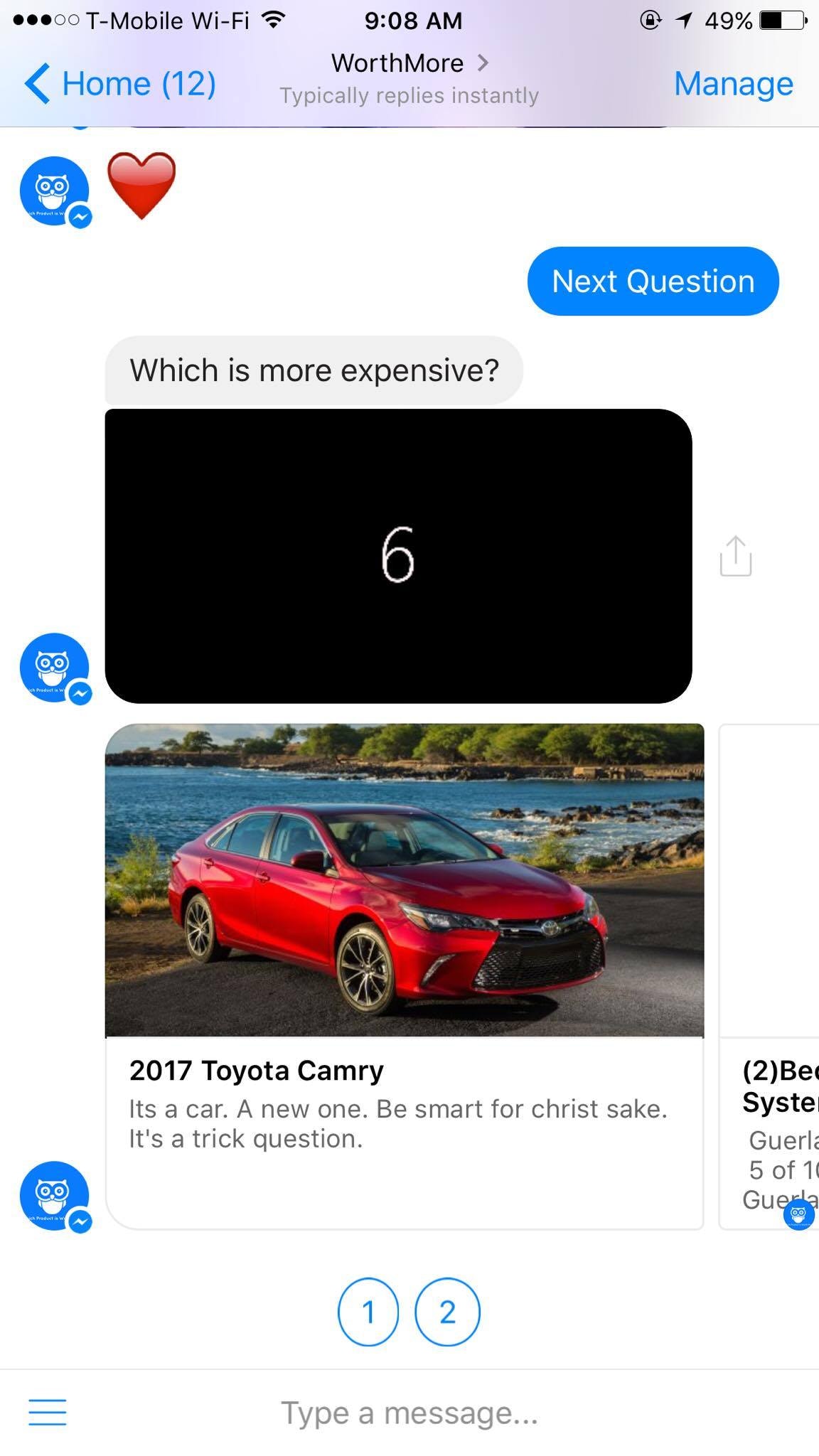819x1456 pixels.
Task: Open Manage settings
Action: coord(732,84)
